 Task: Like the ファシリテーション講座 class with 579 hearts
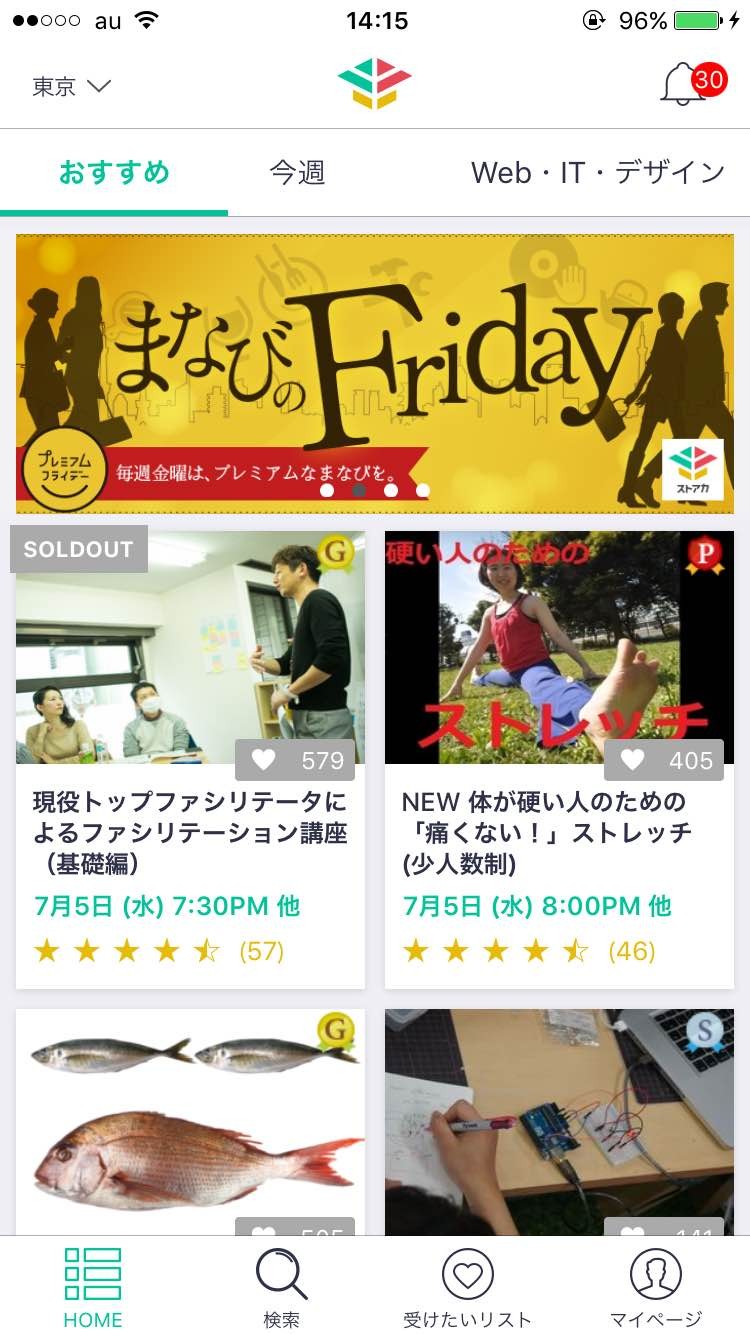tap(295, 761)
